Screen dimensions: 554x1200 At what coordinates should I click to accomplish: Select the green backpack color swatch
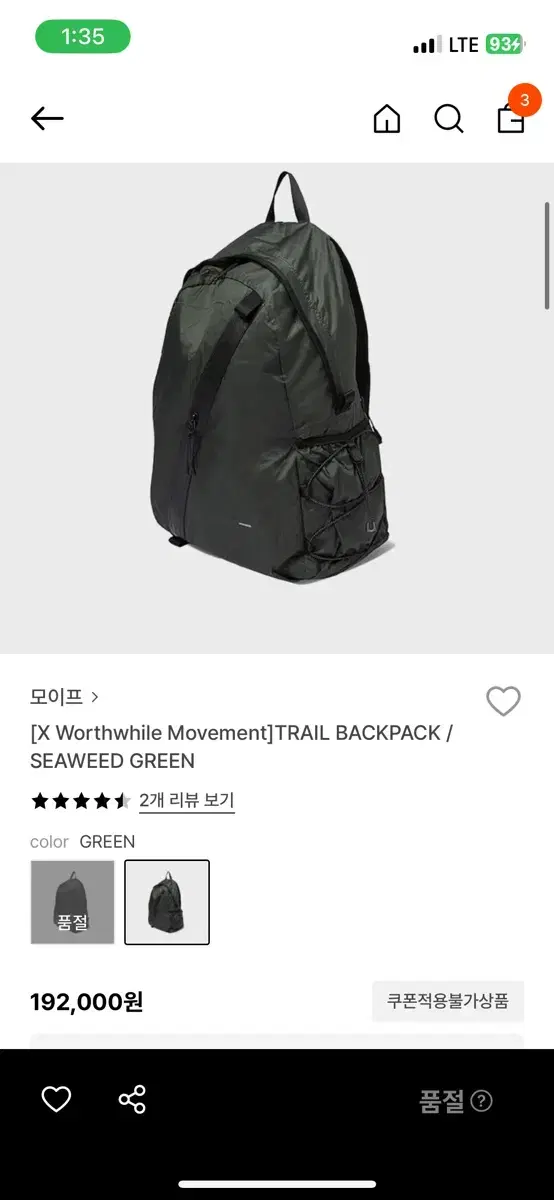(x=167, y=902)
